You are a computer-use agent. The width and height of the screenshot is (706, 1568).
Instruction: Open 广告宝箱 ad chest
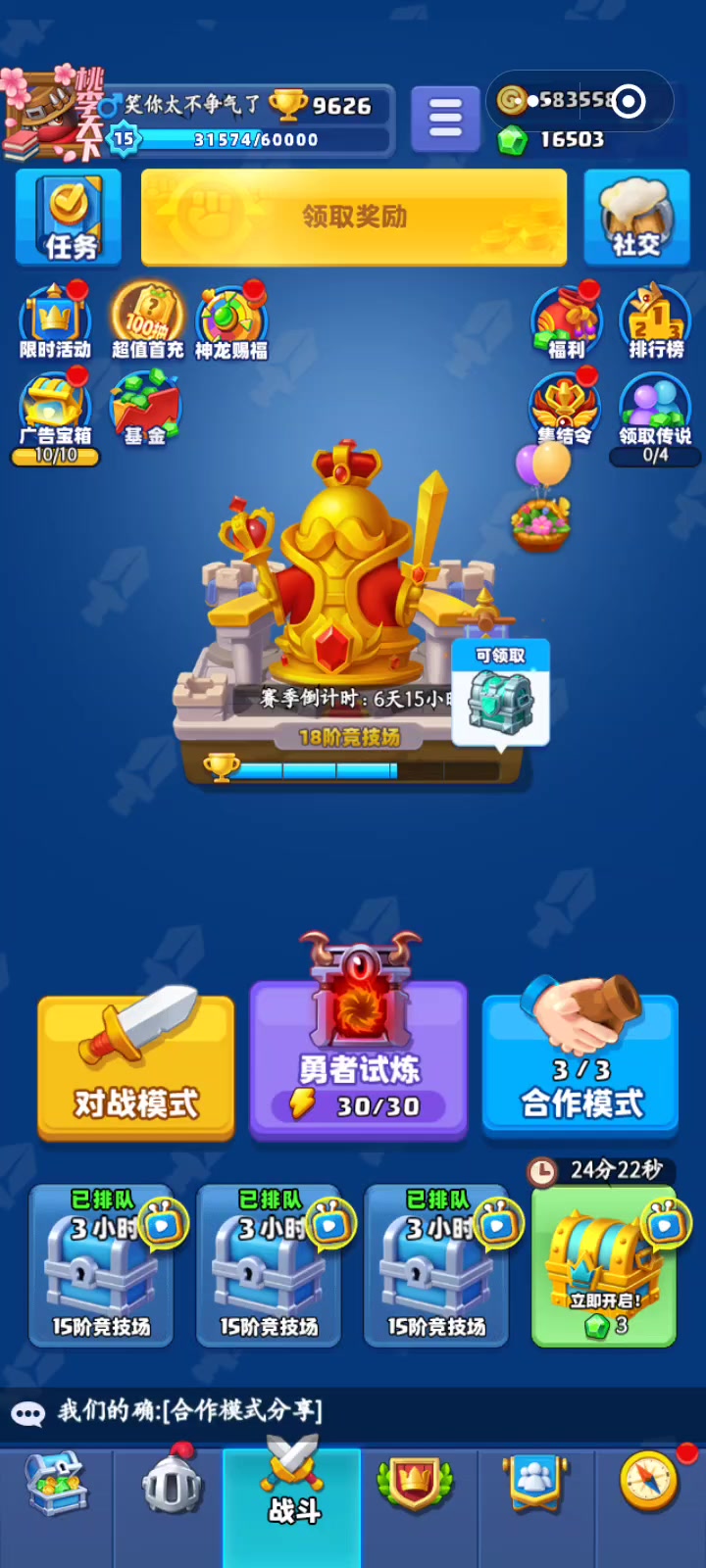click(x=55, y=416)
